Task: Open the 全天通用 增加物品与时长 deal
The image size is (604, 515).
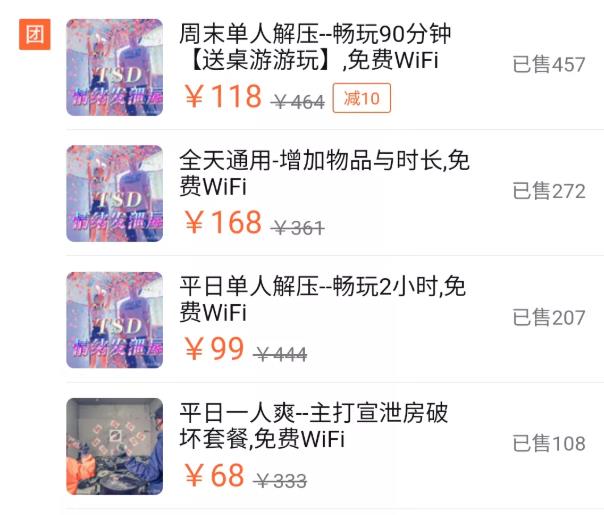Action: pyautogui.click(x=324, y=173)
